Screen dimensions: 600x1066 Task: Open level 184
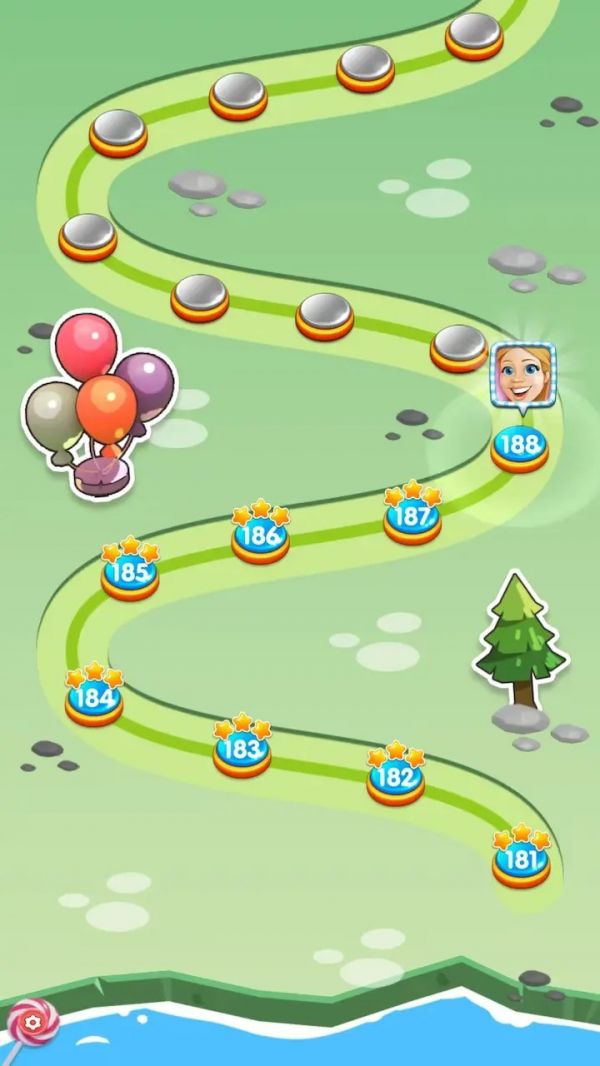(94, 700)
